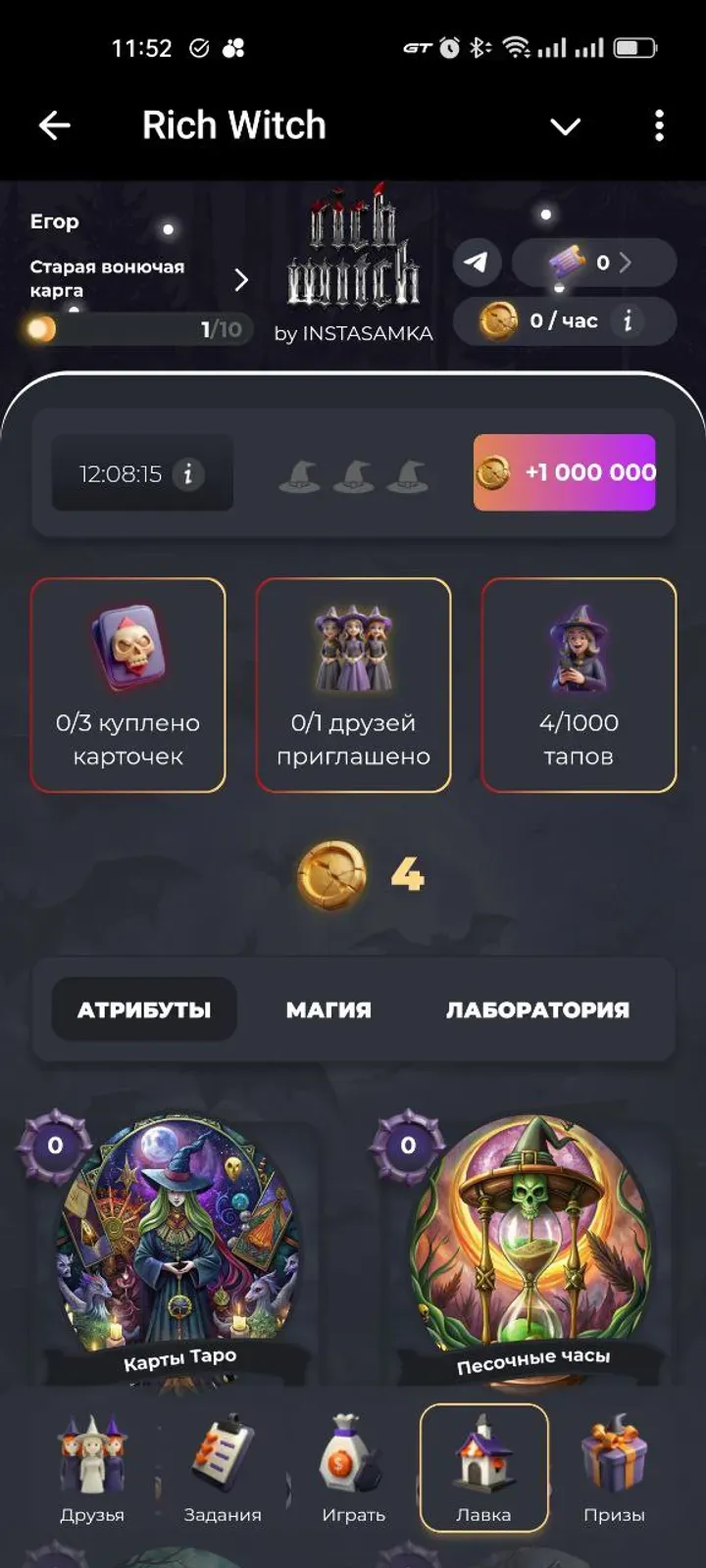The height and width of the screenshot is (1568, 706).
Task: Open the Telegram channel icon
Action: [477, 262]
